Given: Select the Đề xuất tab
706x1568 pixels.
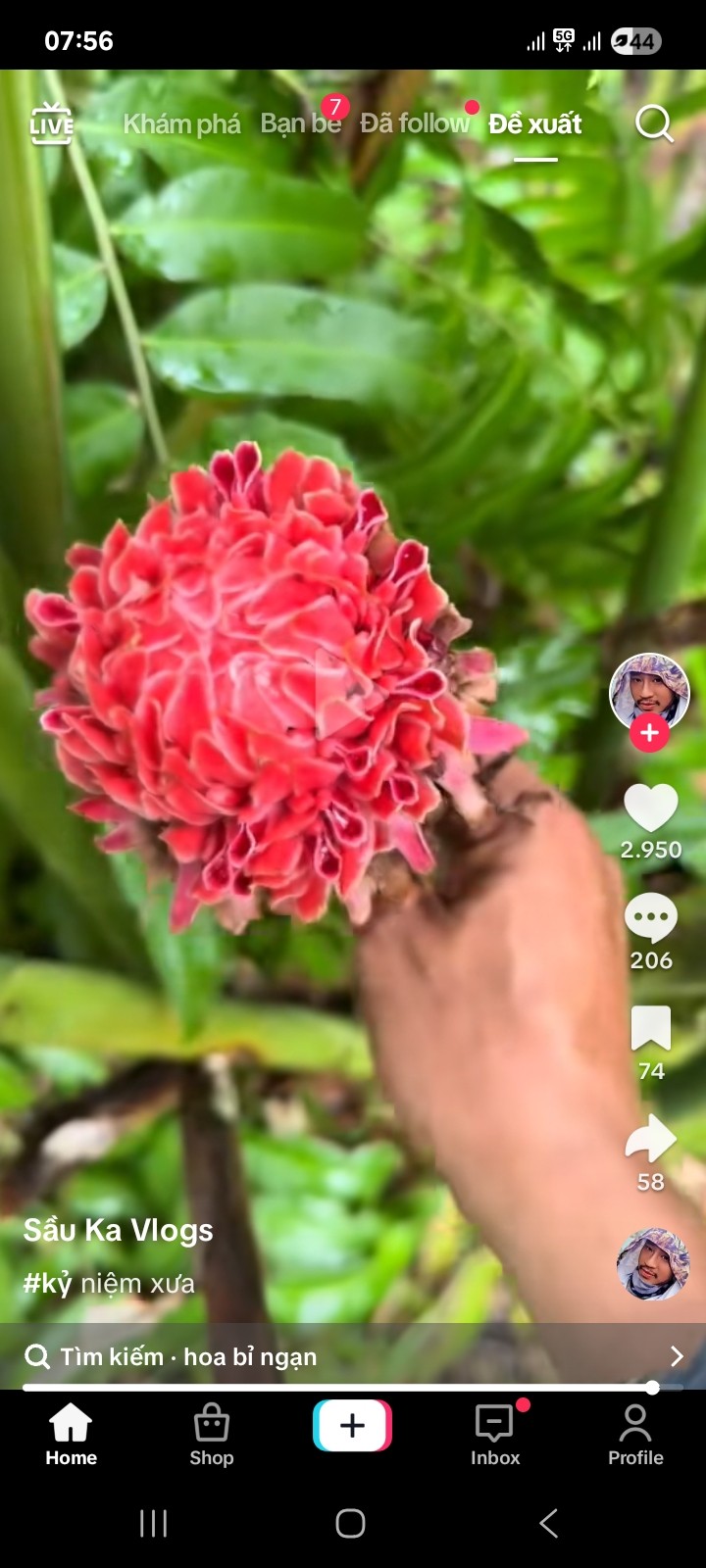Looking at the screenshot, I should click(x=535, y=124).
